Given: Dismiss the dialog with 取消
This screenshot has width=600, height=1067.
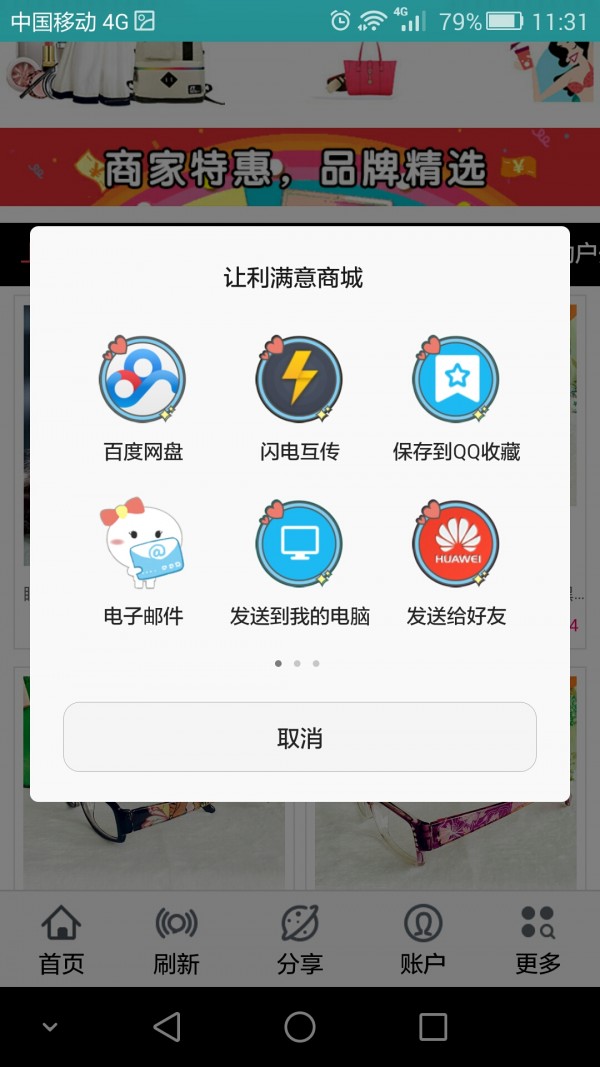Looking at the screenshot, I should tap(299, 738).
